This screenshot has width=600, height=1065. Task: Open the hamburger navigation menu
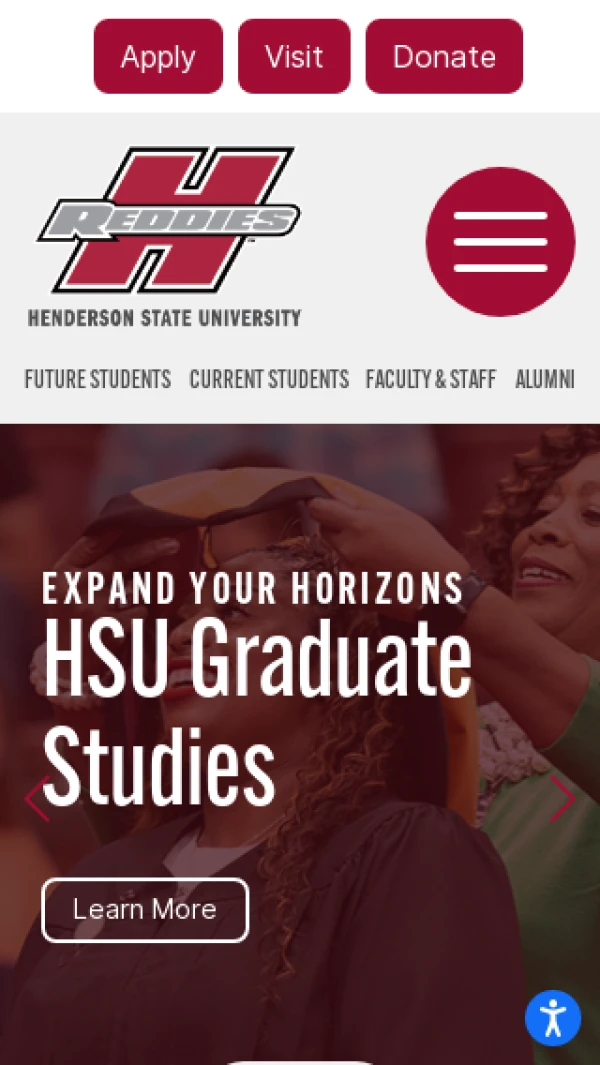click(x=500, y=242)
